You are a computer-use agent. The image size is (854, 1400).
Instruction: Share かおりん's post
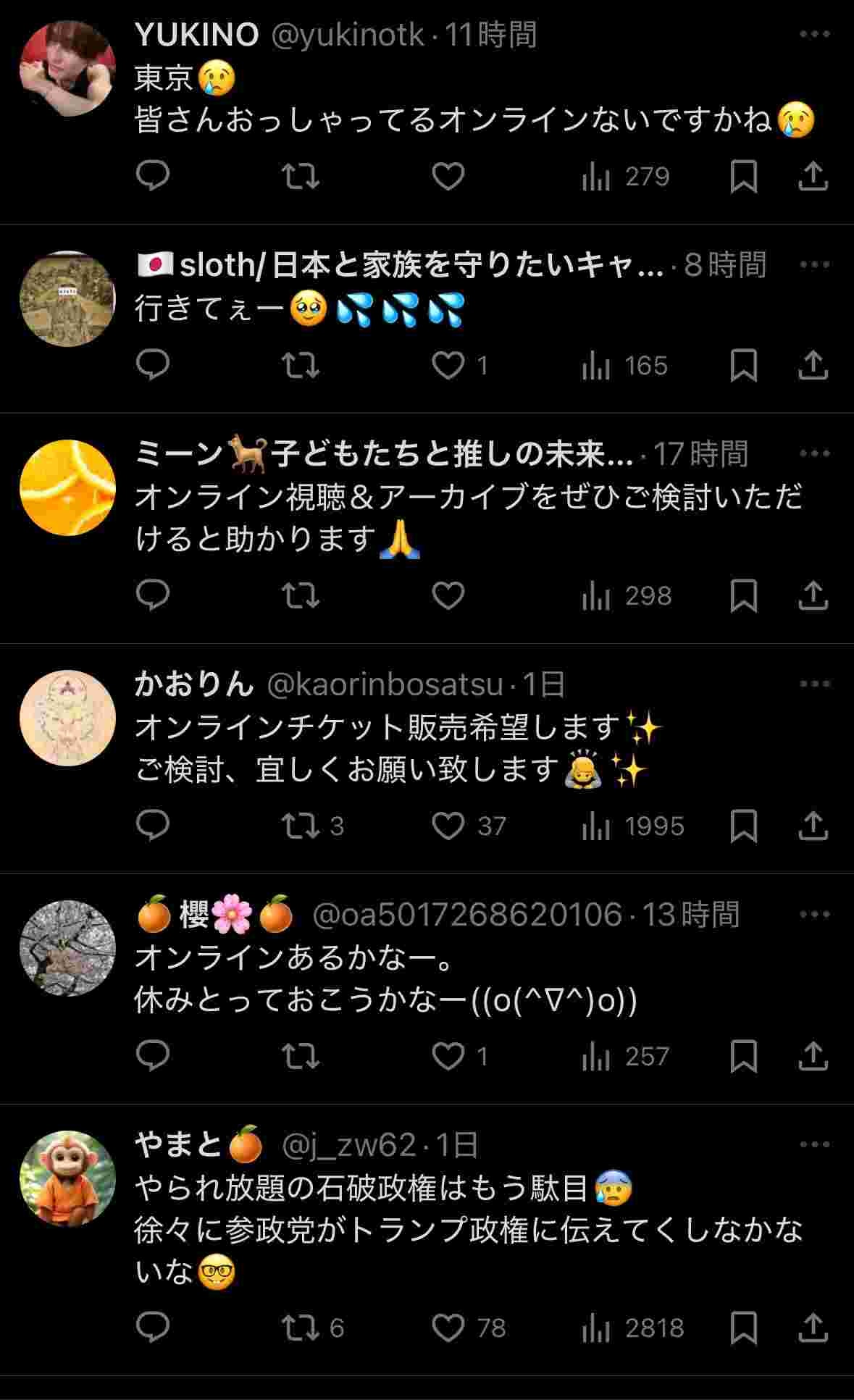coord(813,826)
